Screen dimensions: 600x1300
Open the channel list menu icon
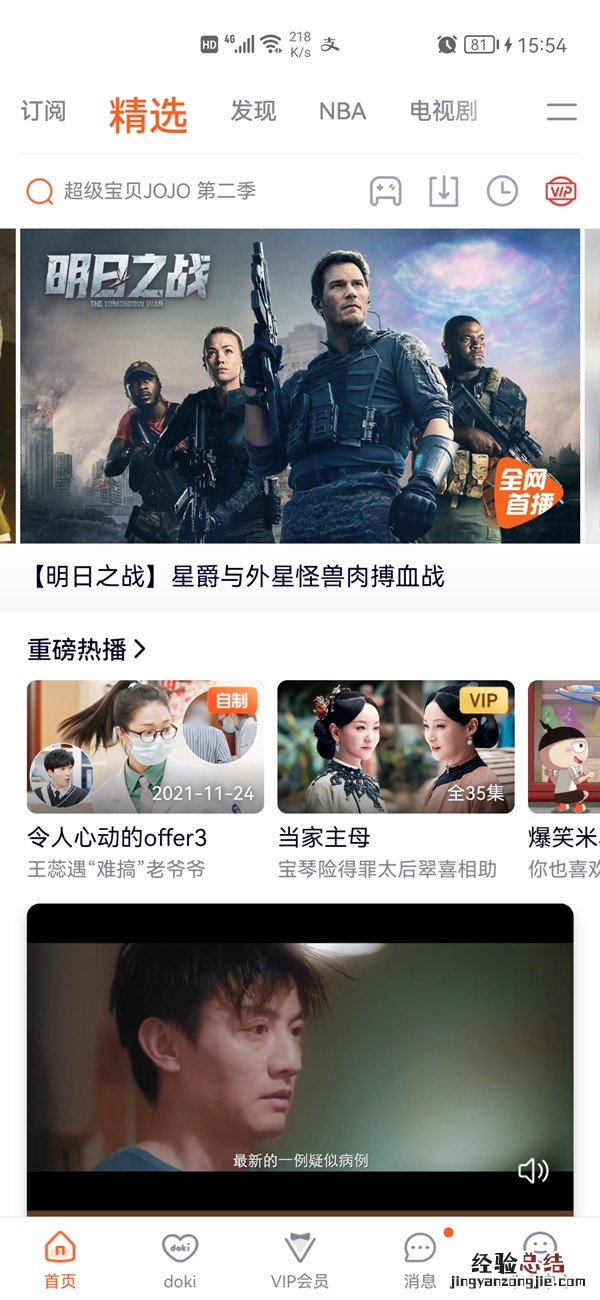point(562,112)
